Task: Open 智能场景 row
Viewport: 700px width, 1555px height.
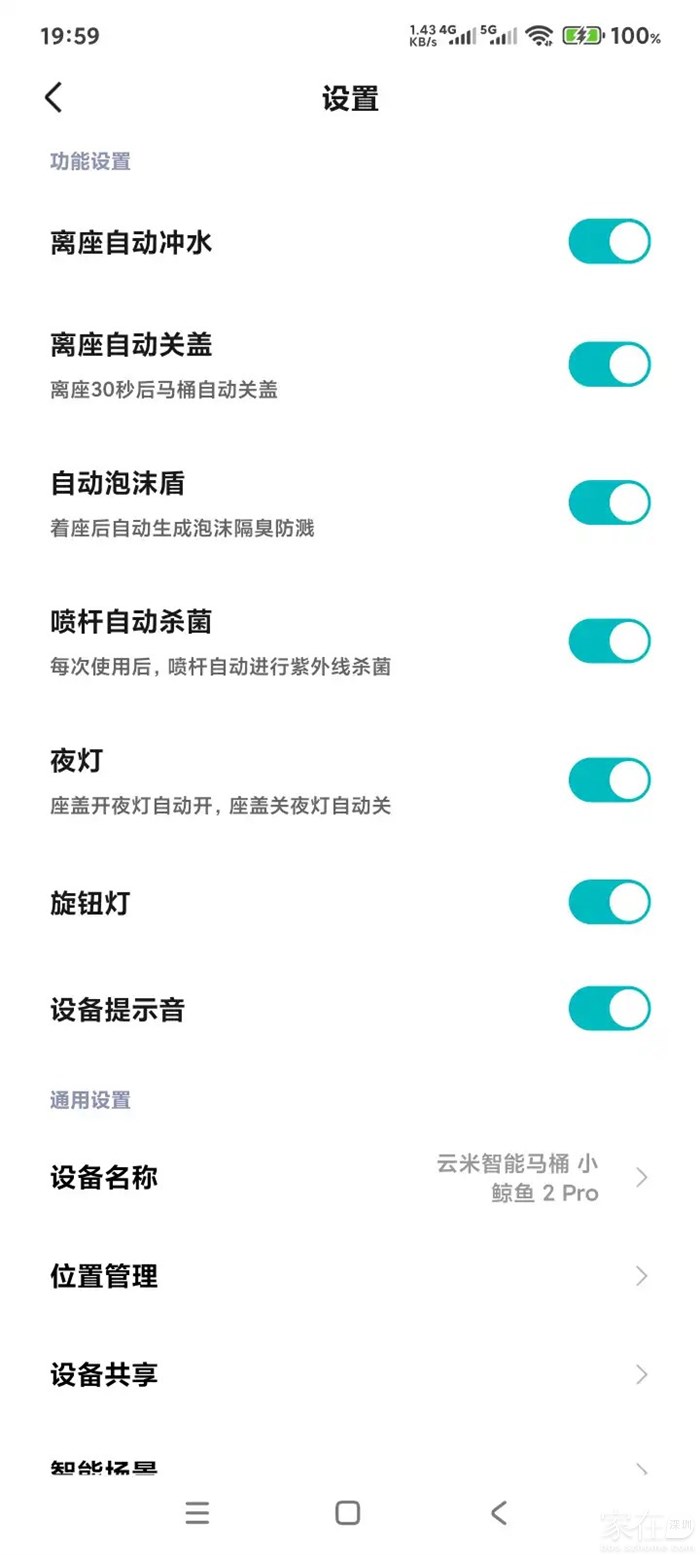Action: point(350,1466)
